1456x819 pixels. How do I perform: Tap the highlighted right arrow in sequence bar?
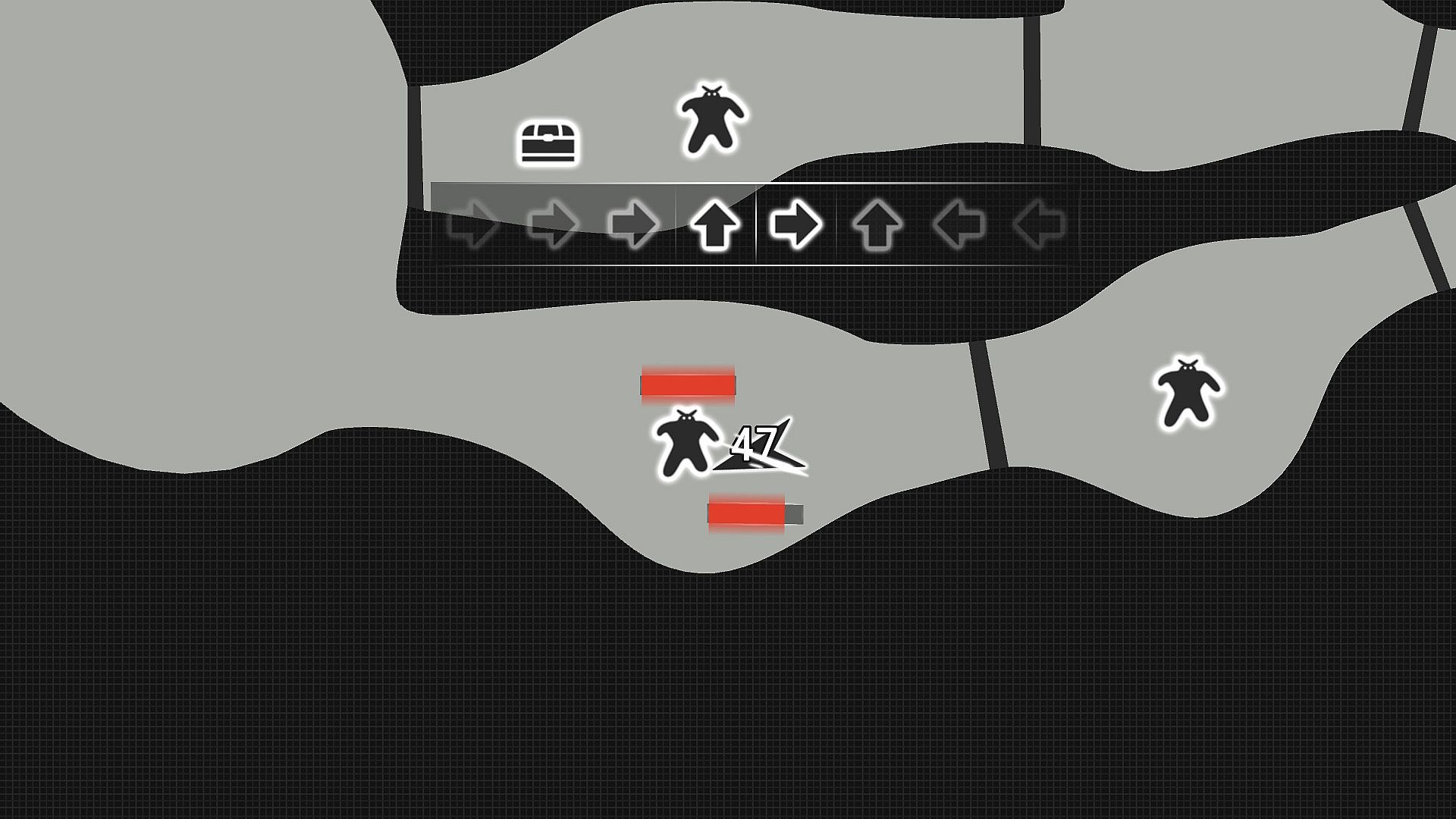(x=795, y=224)
